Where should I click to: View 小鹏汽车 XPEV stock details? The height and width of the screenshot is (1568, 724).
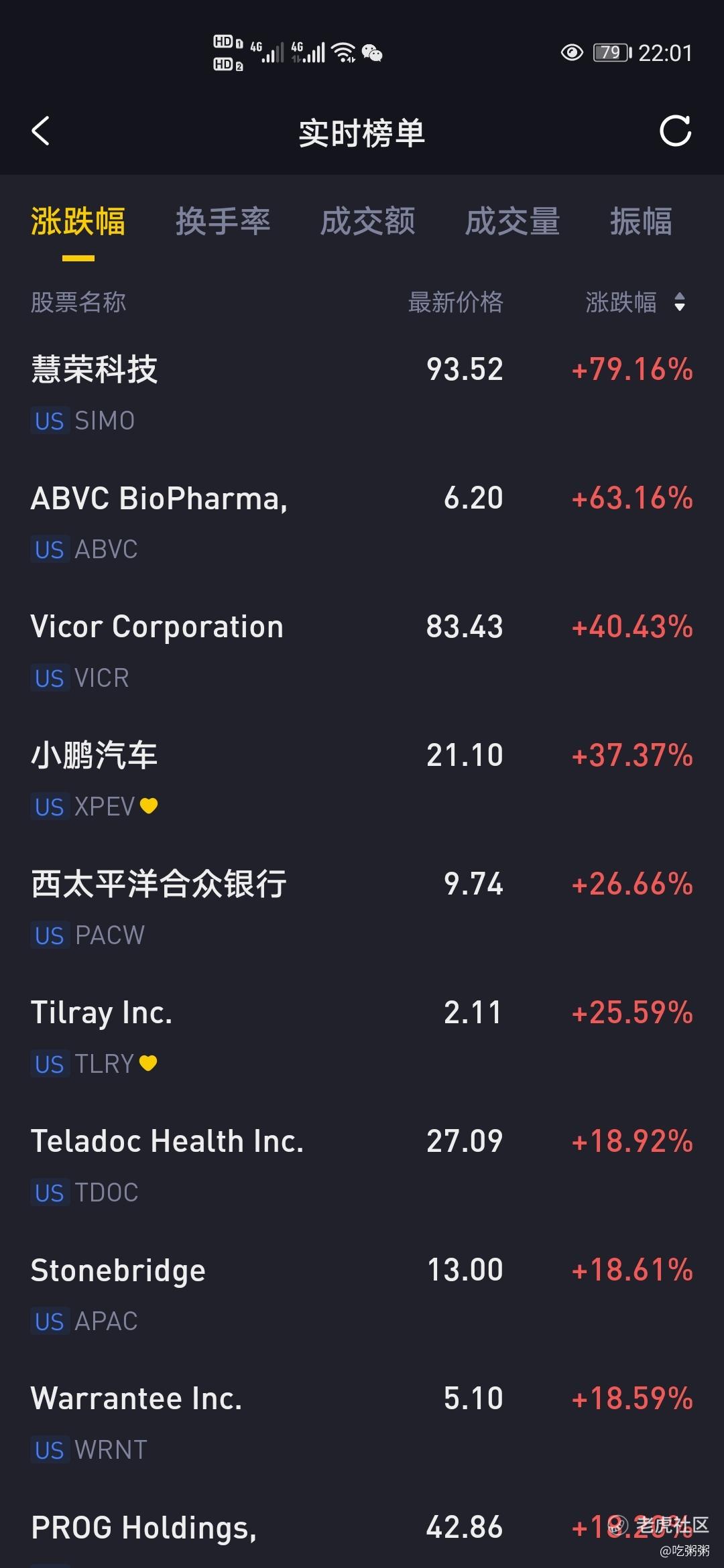pos(362,780)
